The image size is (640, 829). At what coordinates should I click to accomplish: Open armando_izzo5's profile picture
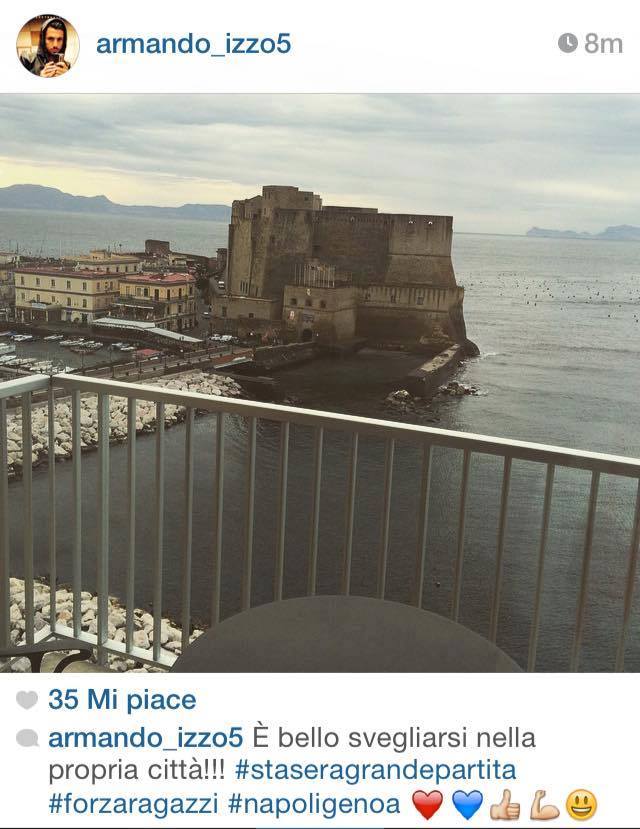[47, 45]
